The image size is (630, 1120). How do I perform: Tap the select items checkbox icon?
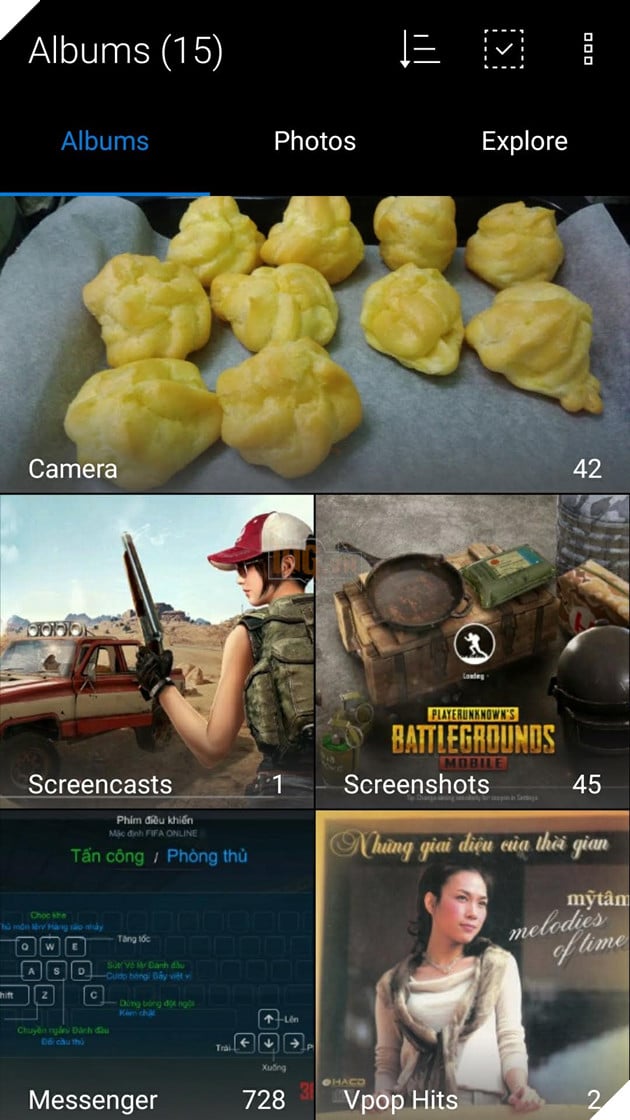pos(504,49)
